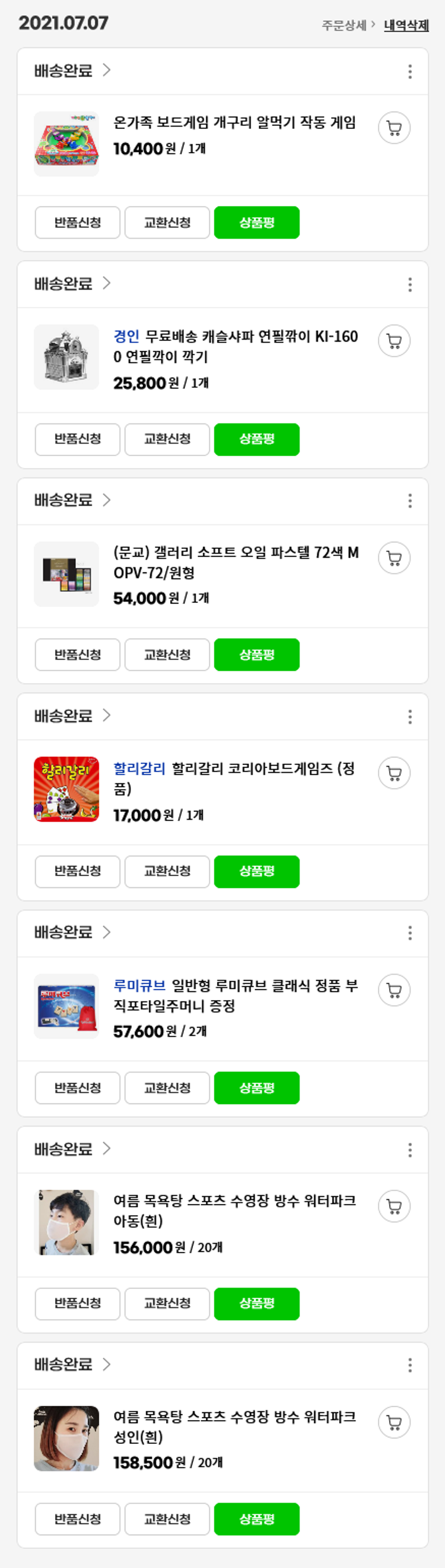This screenshot has width=445, height=1568.
Task: Add 캐슬샤파 연필깎이 to cart
Action: click(394, 341)
